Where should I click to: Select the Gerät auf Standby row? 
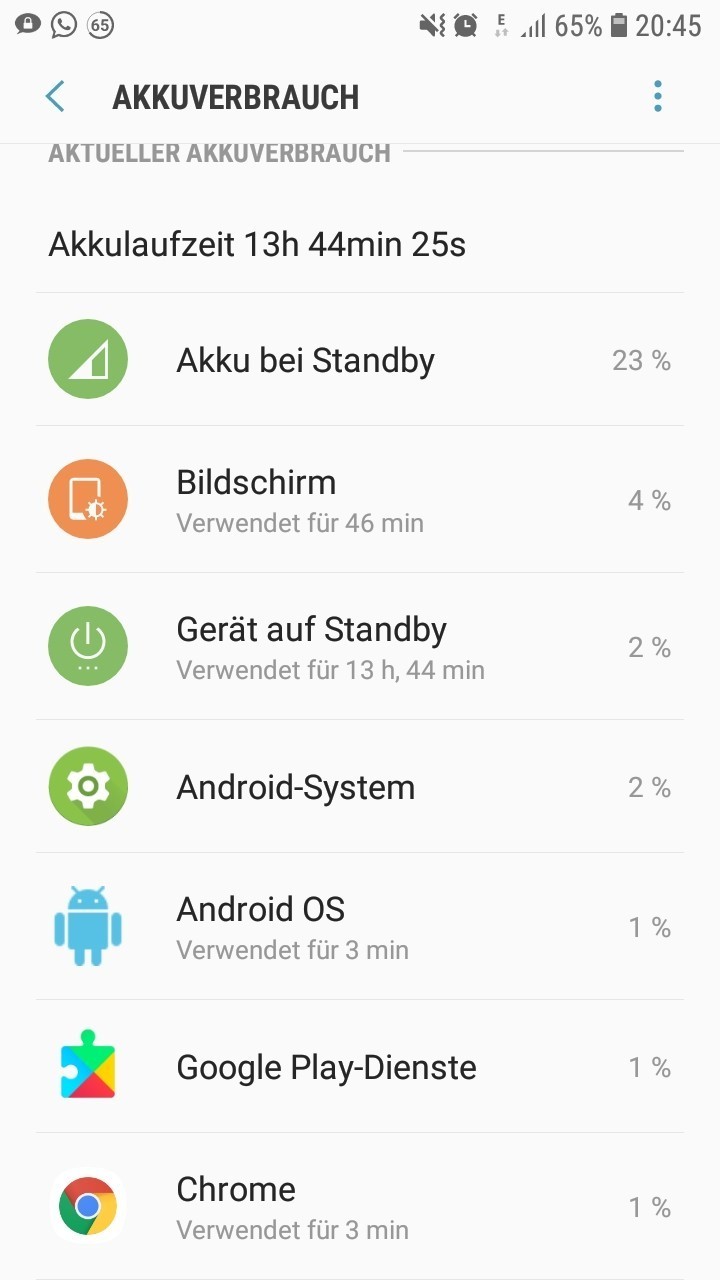click(360, 646)
